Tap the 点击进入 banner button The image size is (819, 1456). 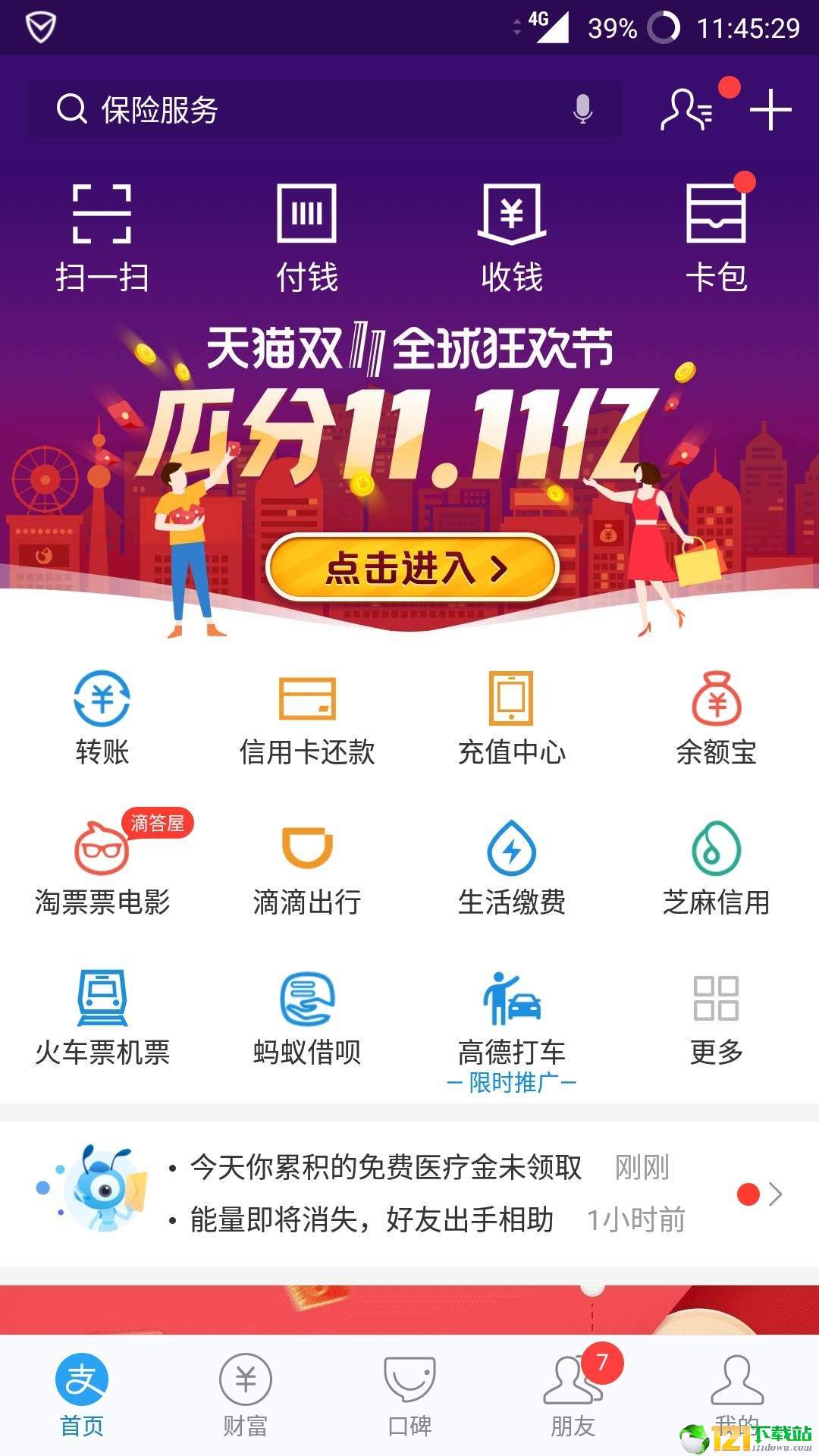(x=413, y=567)
